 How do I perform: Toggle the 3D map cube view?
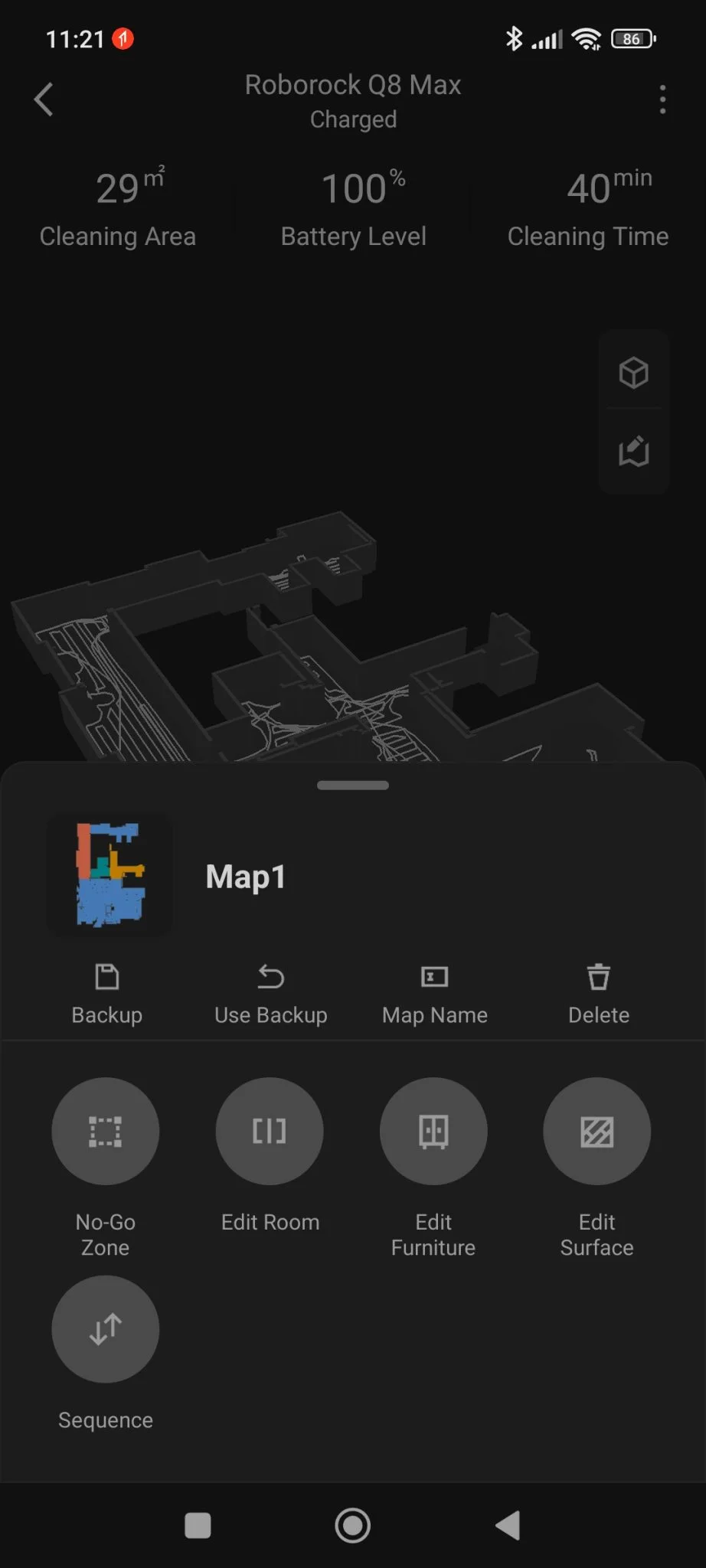tap(633, 373)
